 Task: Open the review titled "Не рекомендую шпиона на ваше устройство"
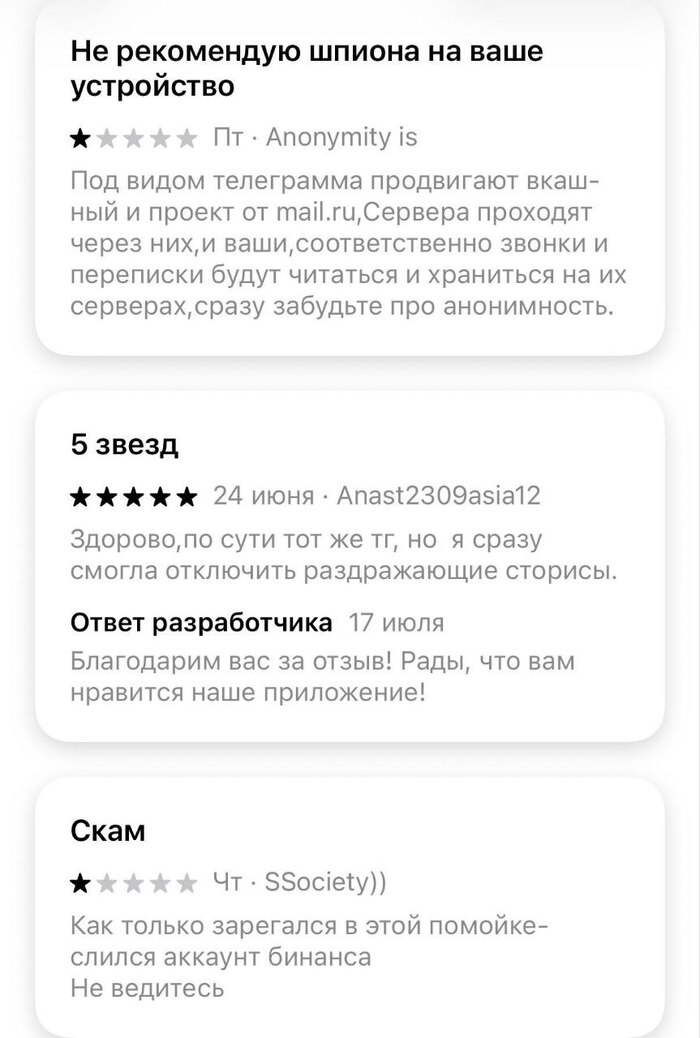307,68
